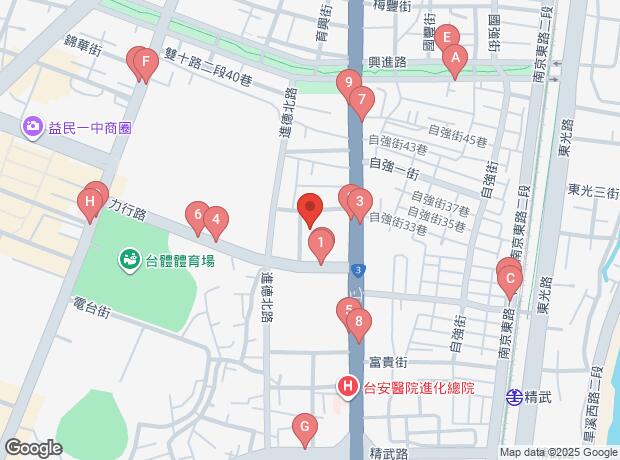Image resolution: width=620 pixels, height=460 pixels.
Task: Open the map marker labeled C
Action: click(510, 280)
